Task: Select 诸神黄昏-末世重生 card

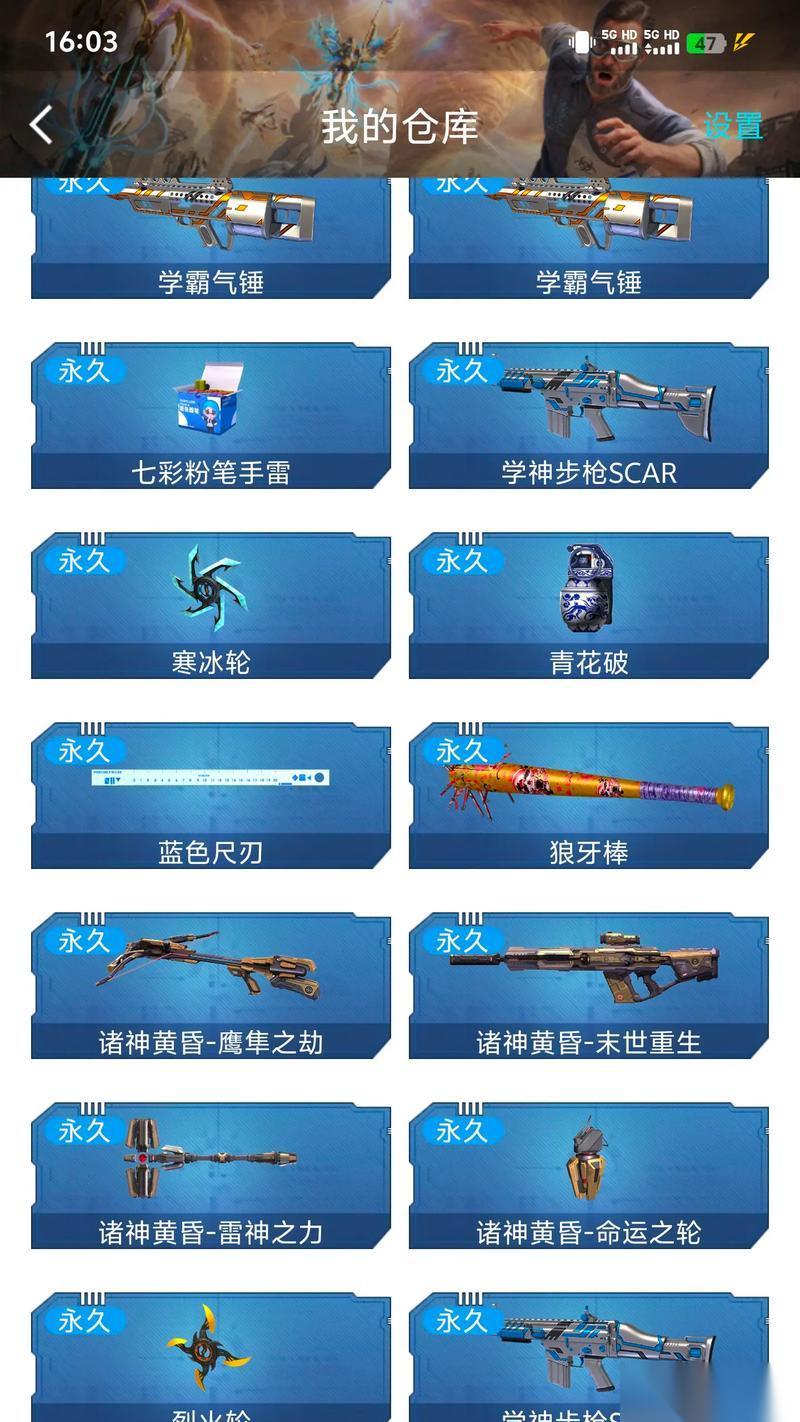Action: [589, 987]
